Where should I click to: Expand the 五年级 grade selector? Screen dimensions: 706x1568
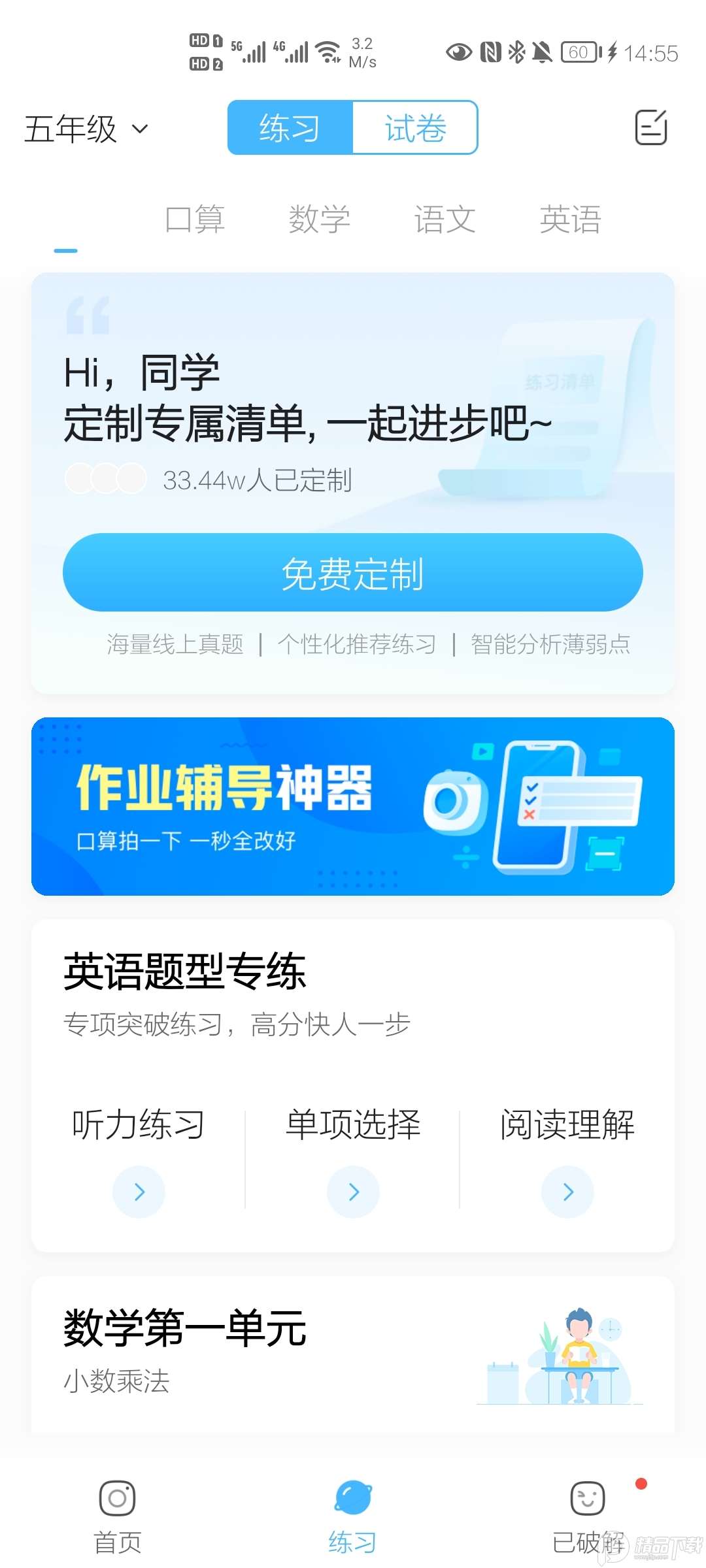85,129
